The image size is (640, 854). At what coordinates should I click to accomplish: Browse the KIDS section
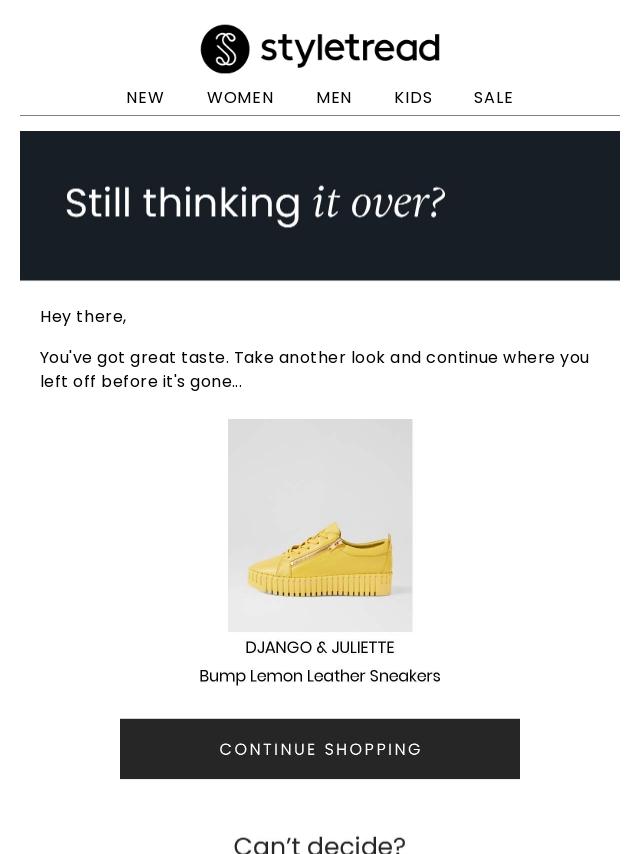tap(413, 97)
